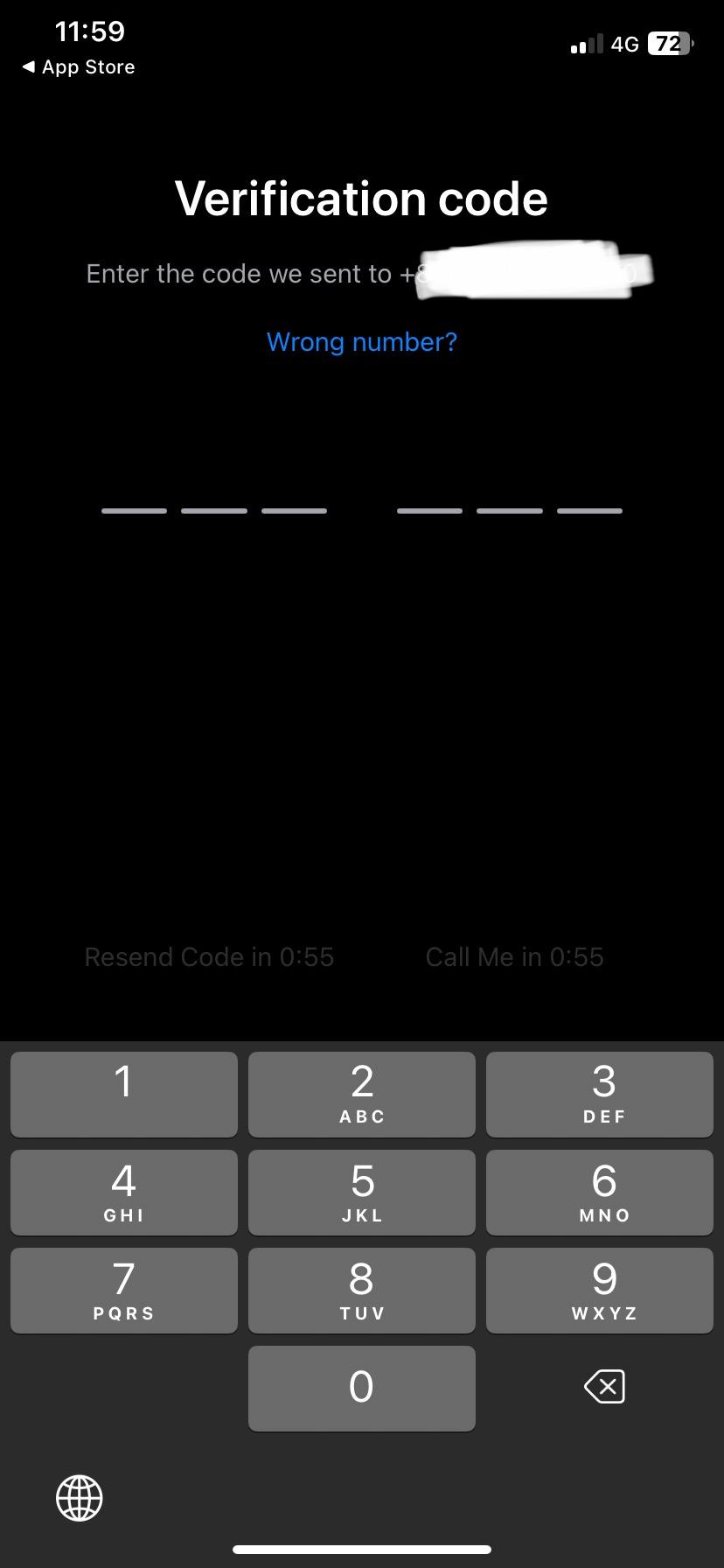Tap the 6 MNO key
Screen dimensions: 724x1568
pyautogui.click(x=600, y=1192)
